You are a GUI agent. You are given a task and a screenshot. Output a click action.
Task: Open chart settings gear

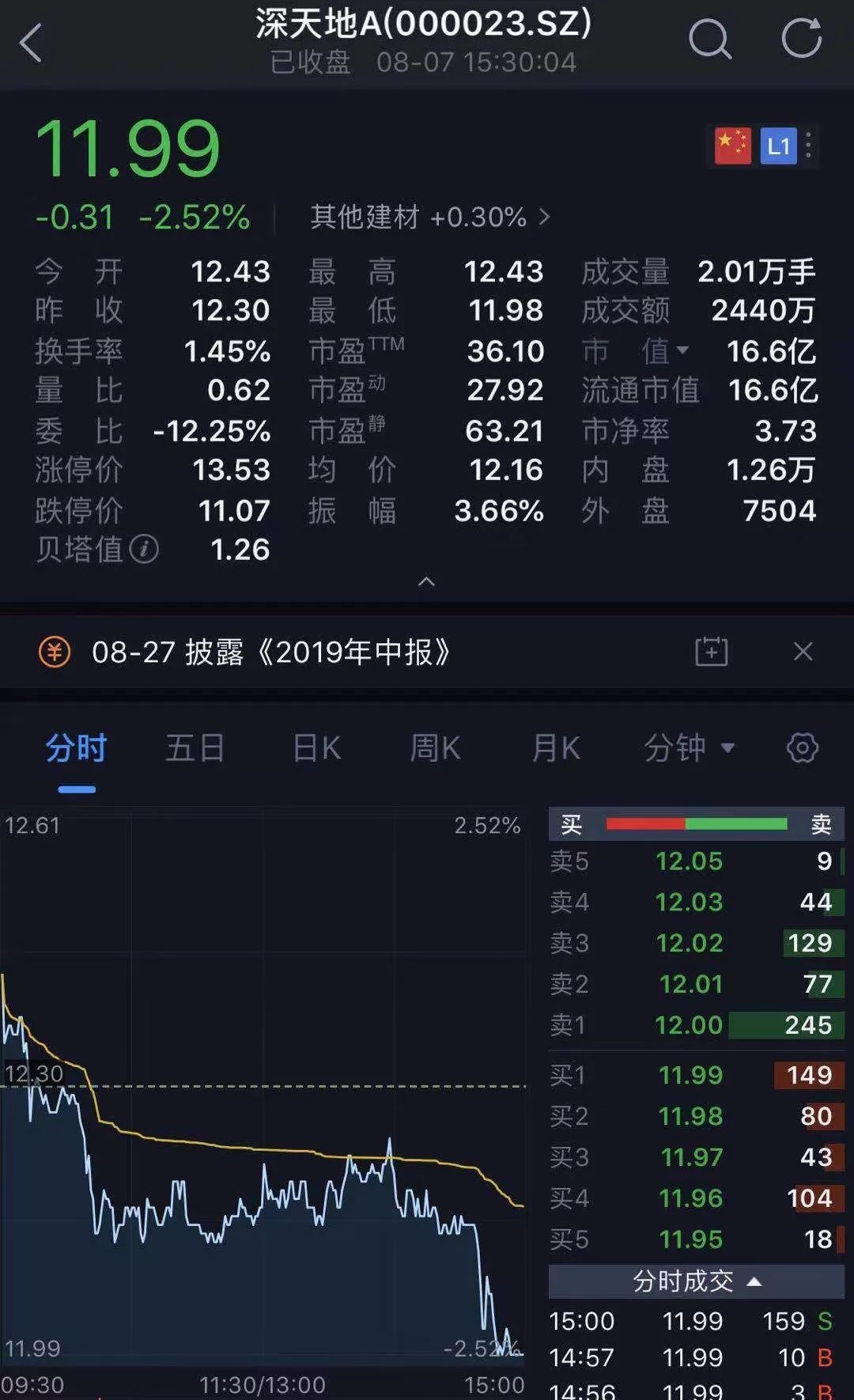coord(802,748)
